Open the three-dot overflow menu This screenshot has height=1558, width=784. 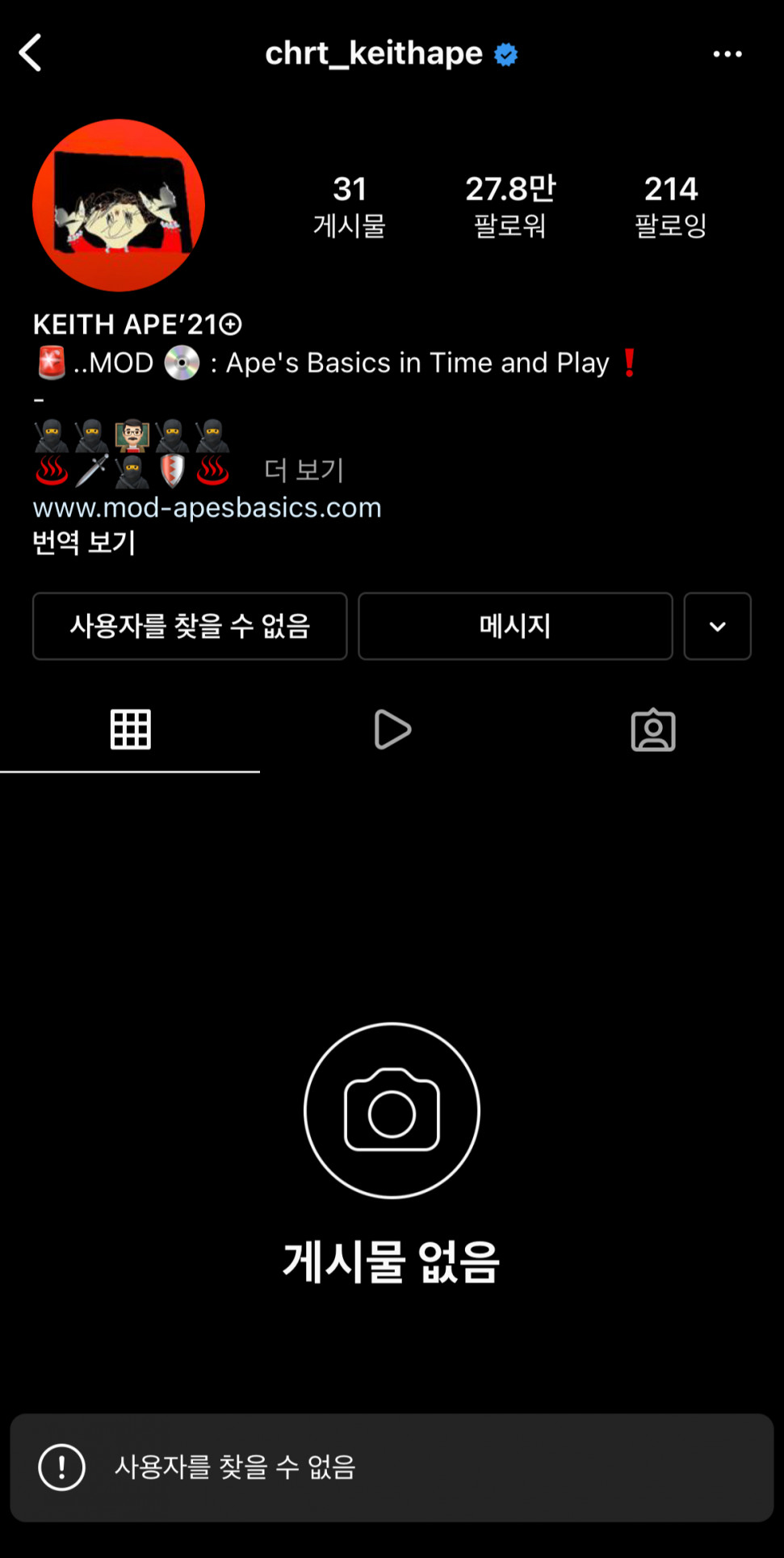point(727,54)
